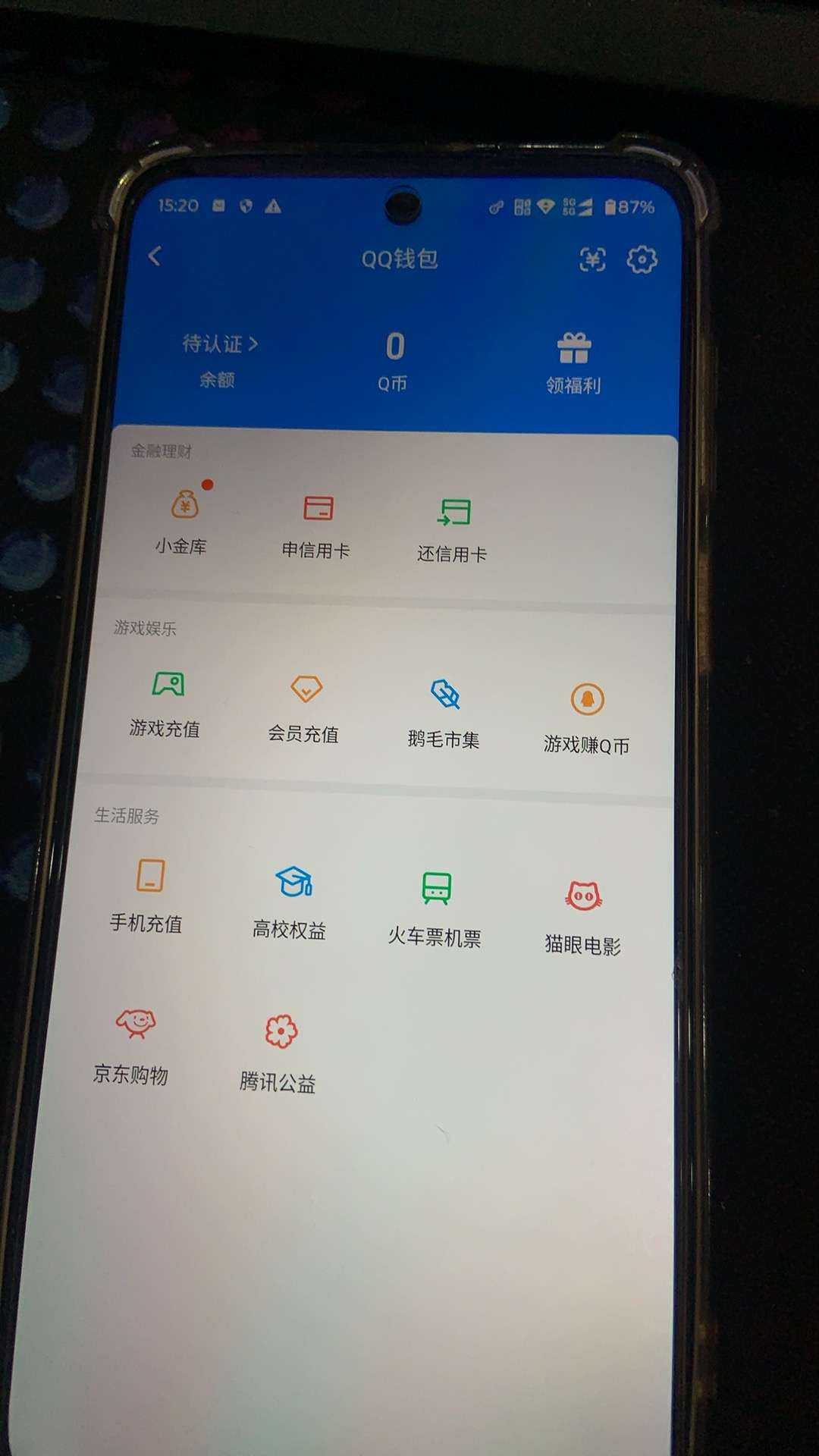Open 游戏充值 game recharge
The image size is (819, 1456).
[168, 705]
